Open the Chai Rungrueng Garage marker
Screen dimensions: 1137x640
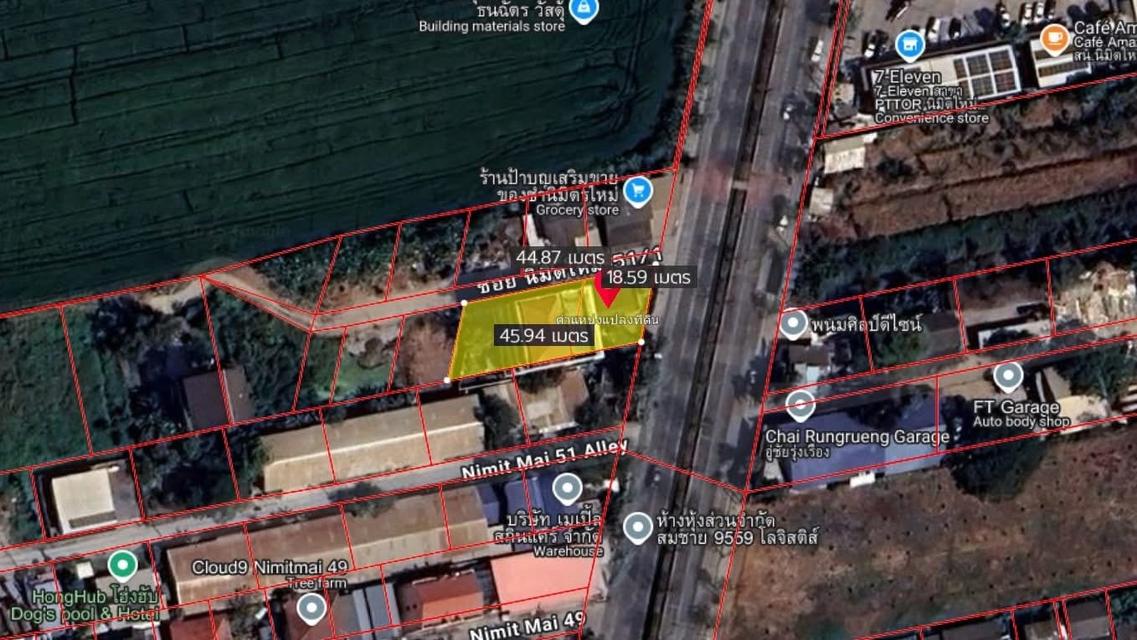pyautogui.click(x=799, y=404)
